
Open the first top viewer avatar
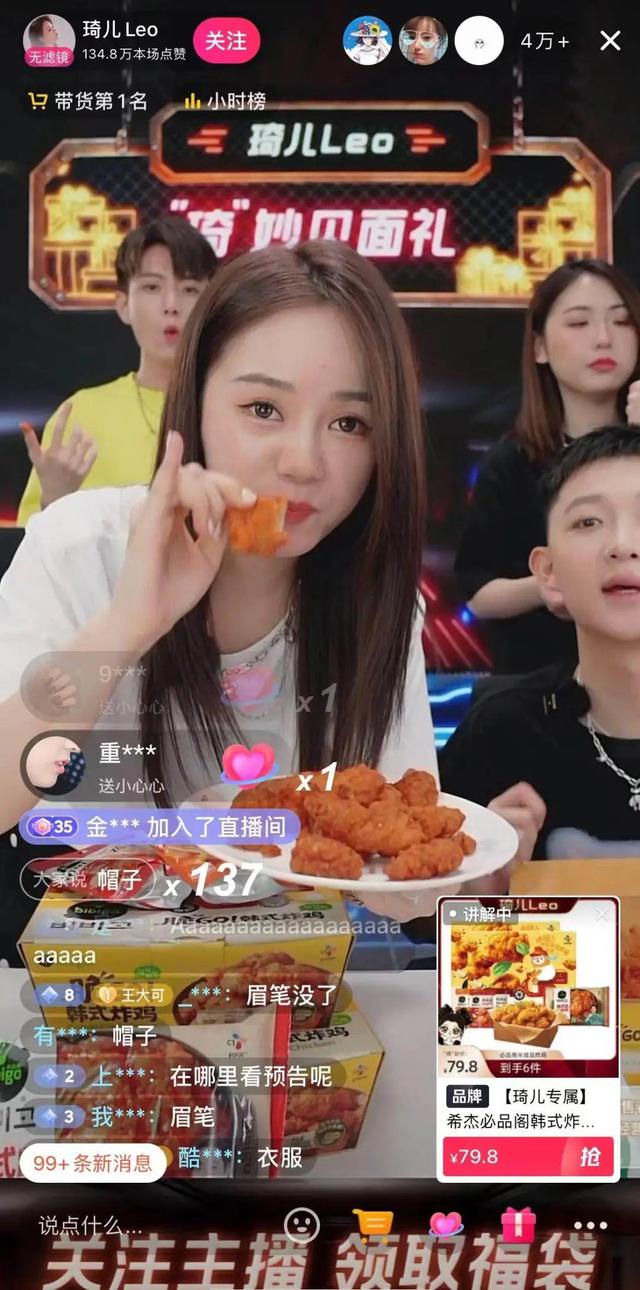[367, 41]
